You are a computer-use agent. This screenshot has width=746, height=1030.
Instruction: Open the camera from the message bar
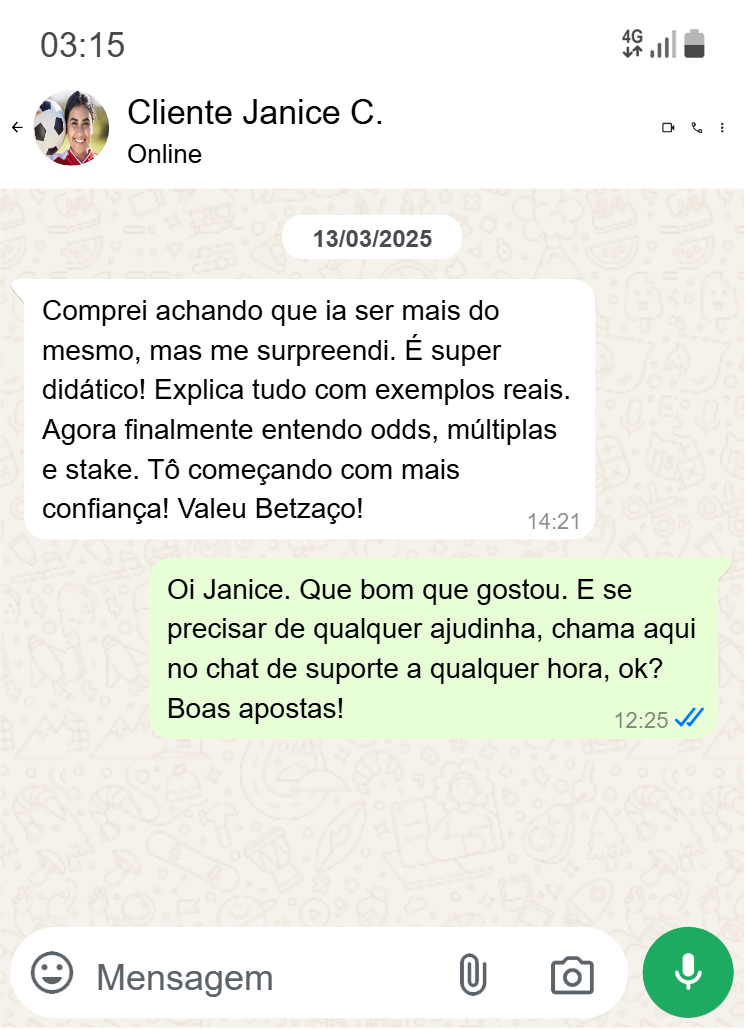pyautogui.click(x=572, y=975)
